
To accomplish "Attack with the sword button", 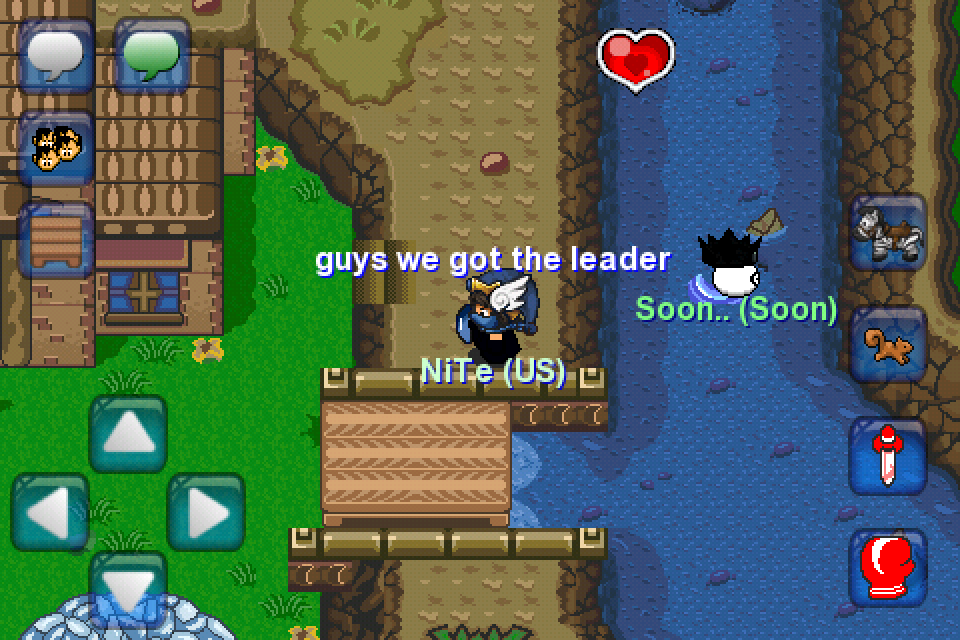I will (x=889, y=457).
